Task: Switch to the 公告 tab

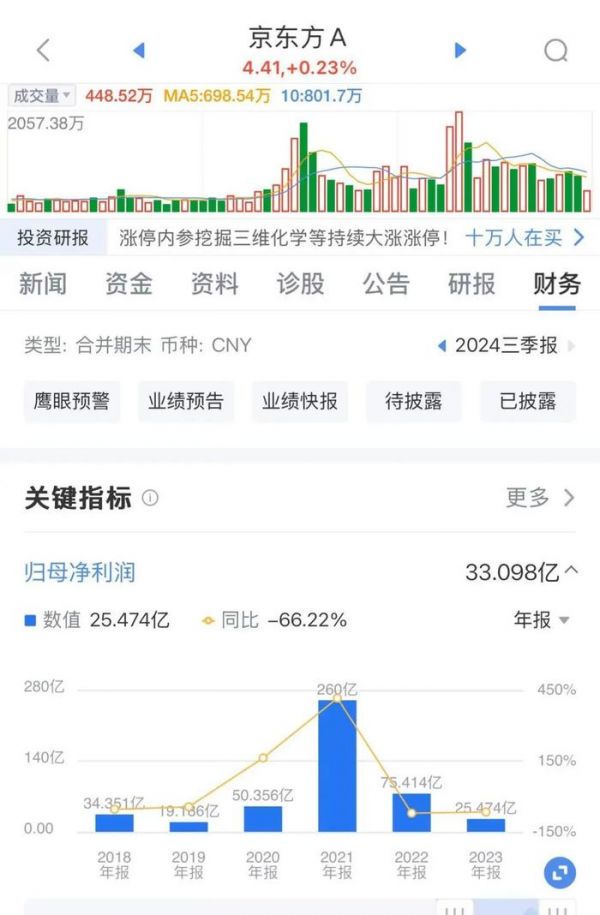Action: coord(386,284)
